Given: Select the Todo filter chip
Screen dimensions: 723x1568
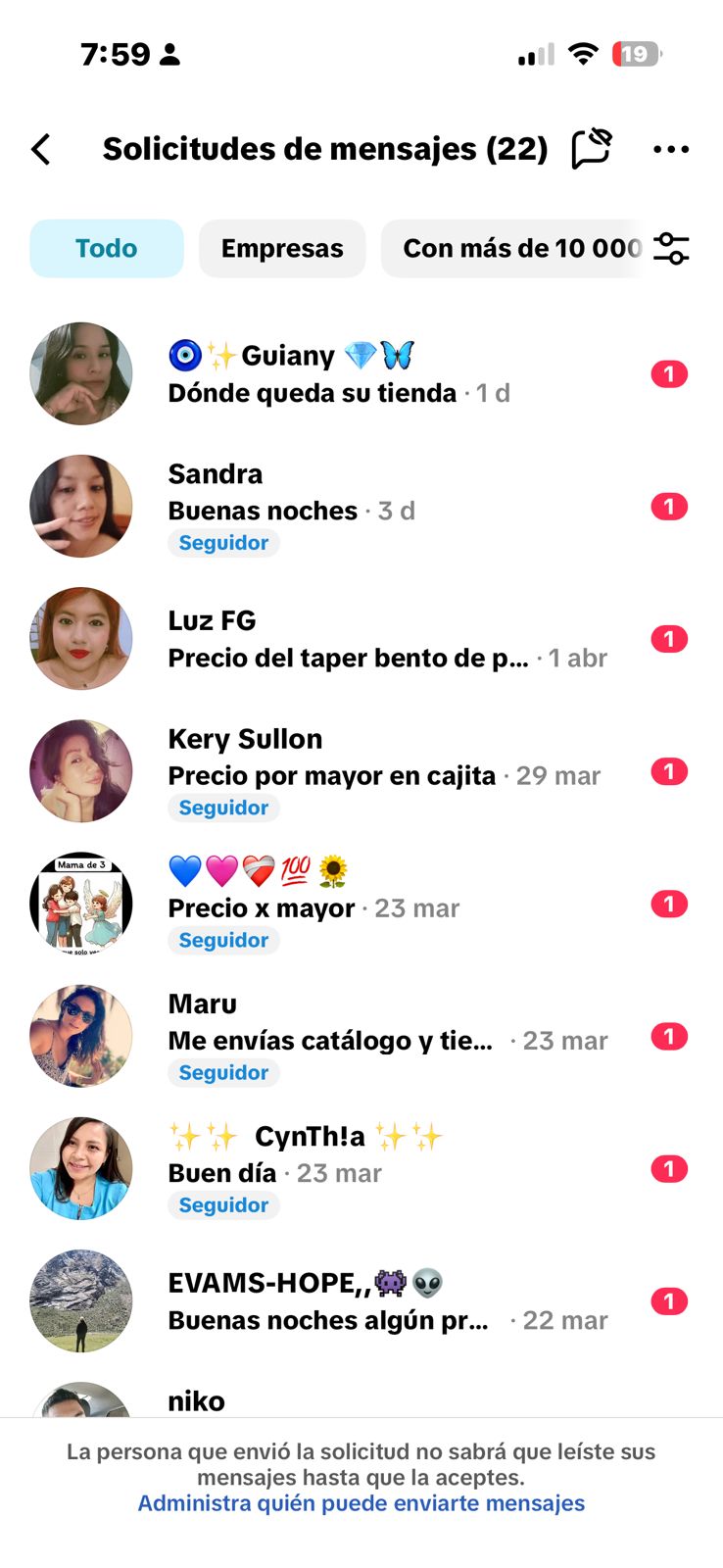Looking at the screenshot, I should tap(107, 249).
